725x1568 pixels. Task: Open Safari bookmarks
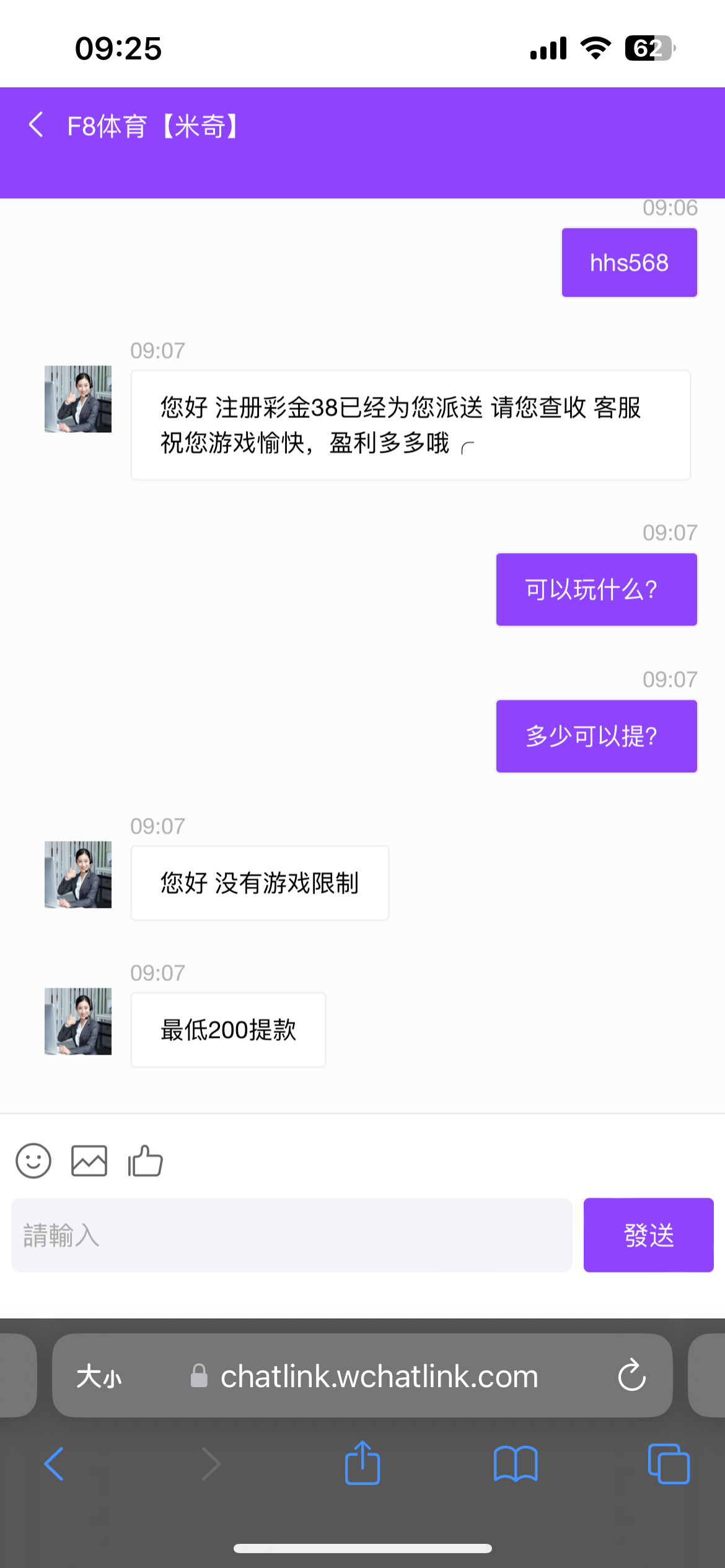click(516, 1464)
